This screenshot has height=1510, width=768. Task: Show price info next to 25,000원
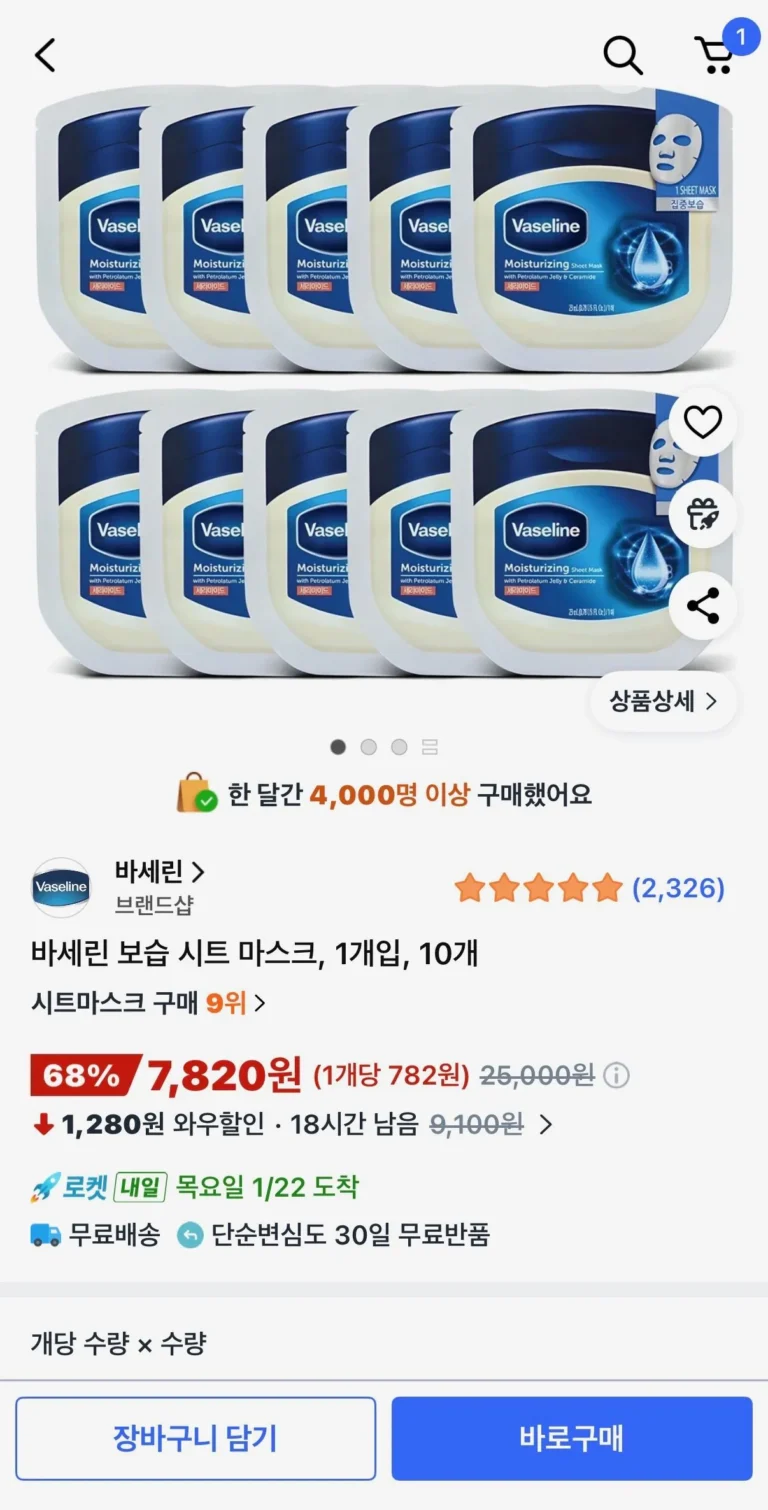click(617, 1076)
